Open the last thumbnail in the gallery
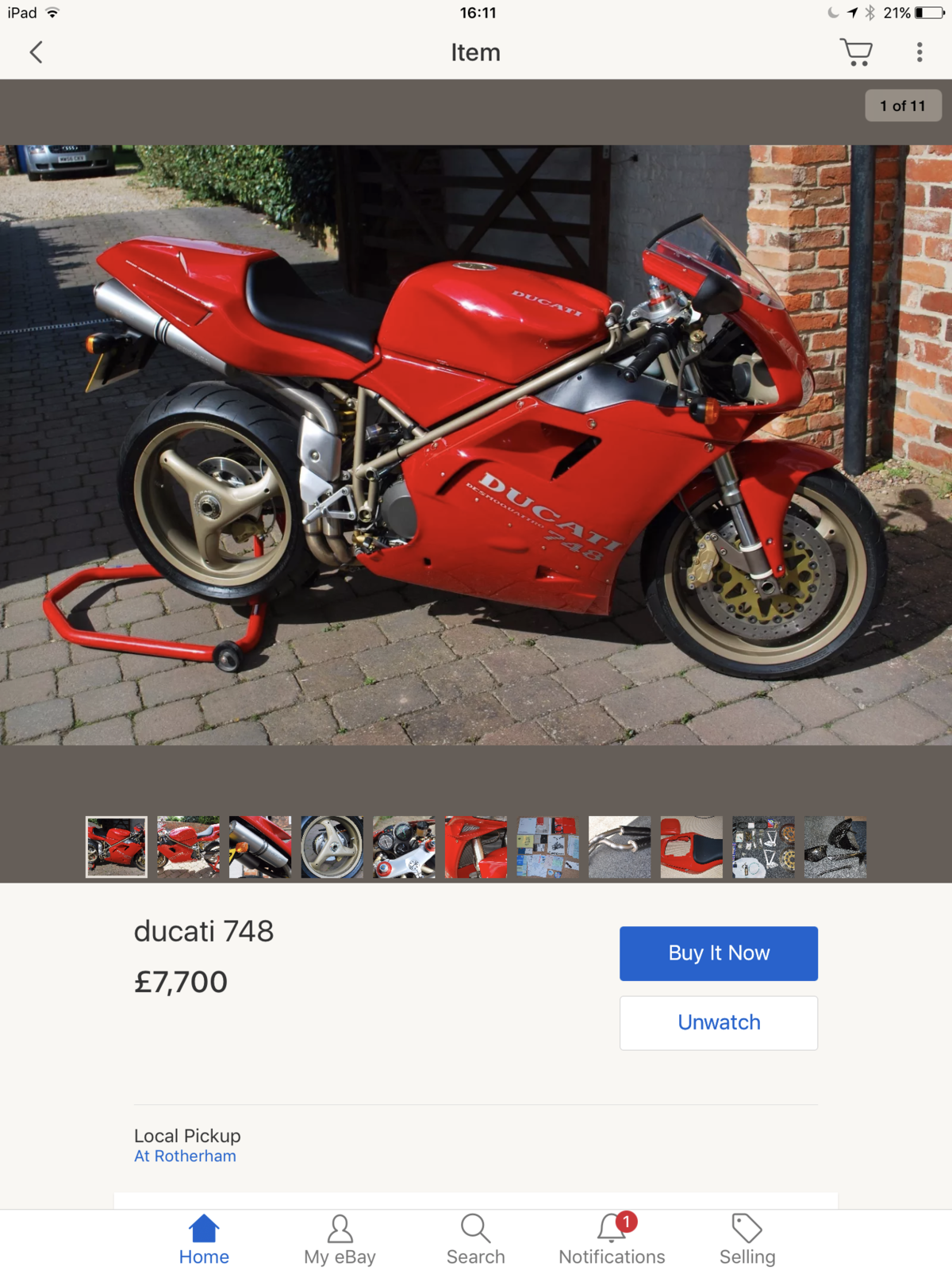Image resolution: width=952 pixels, height=1270 pixels. click(835, 847)
